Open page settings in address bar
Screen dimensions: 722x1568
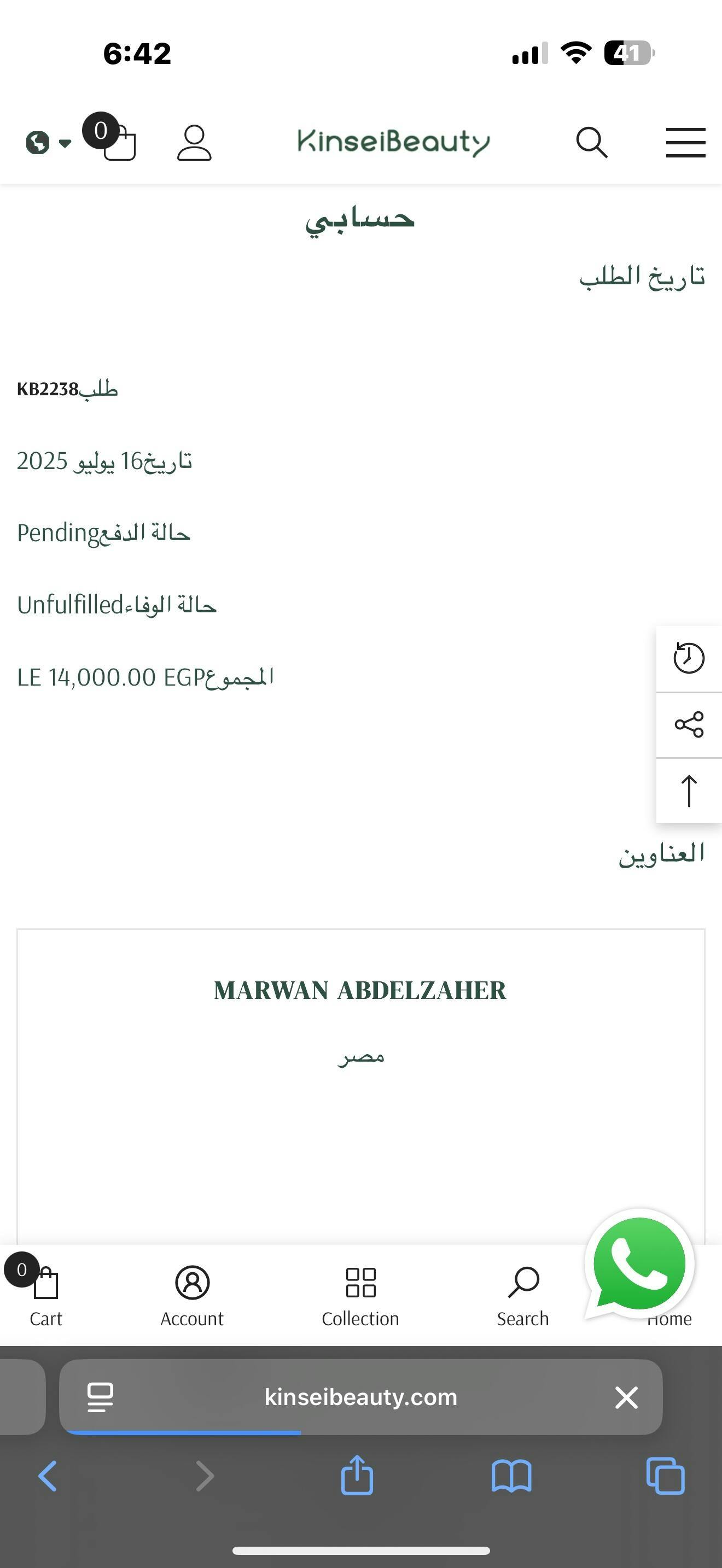pos(101,1397)
